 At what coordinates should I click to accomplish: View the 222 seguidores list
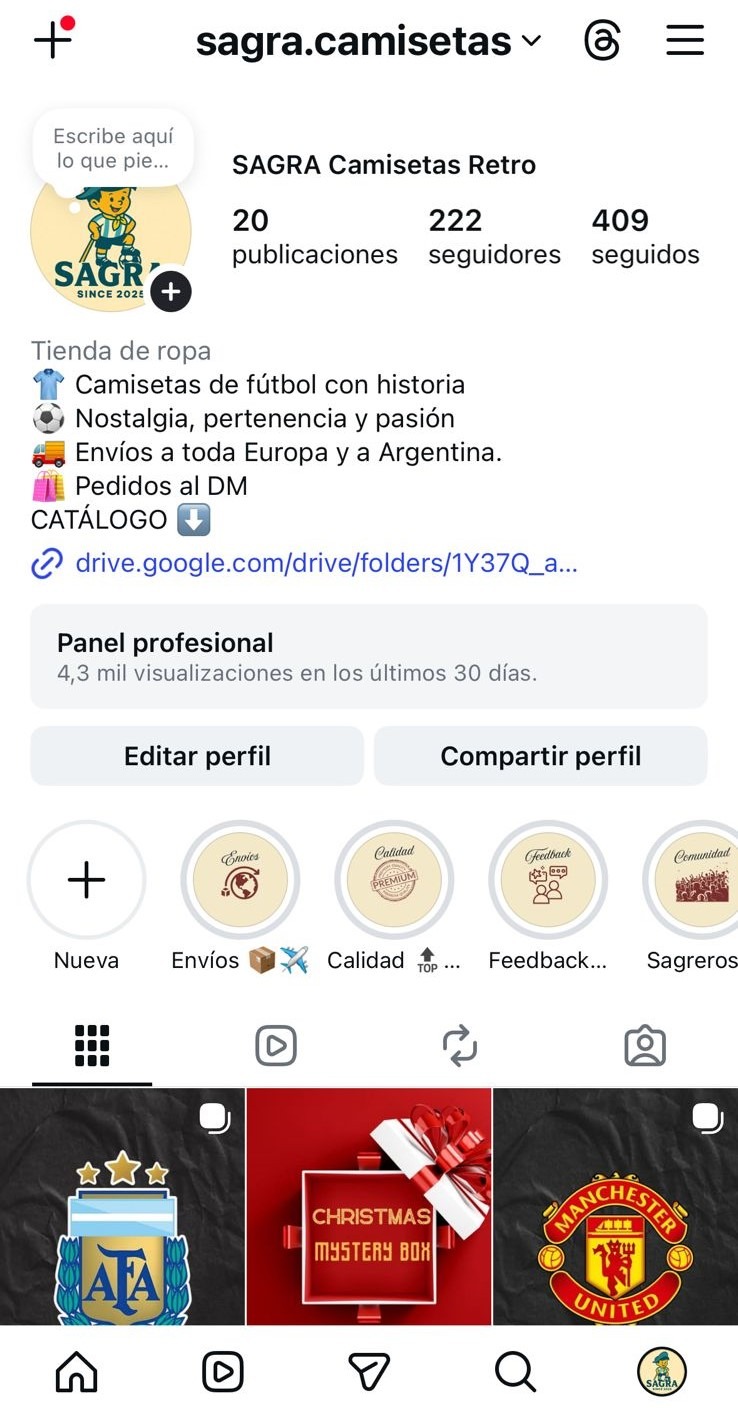pyautogui.click(x=494, y=236)
